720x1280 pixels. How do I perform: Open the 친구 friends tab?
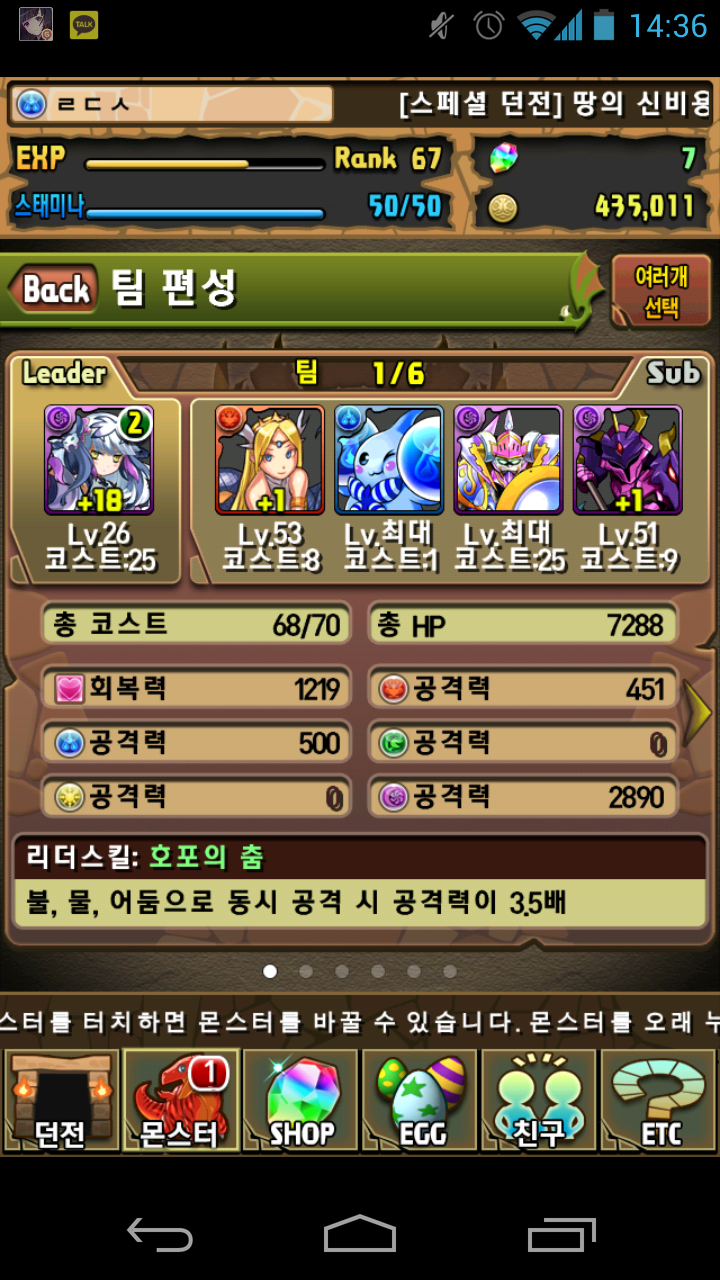(539, 1100)
